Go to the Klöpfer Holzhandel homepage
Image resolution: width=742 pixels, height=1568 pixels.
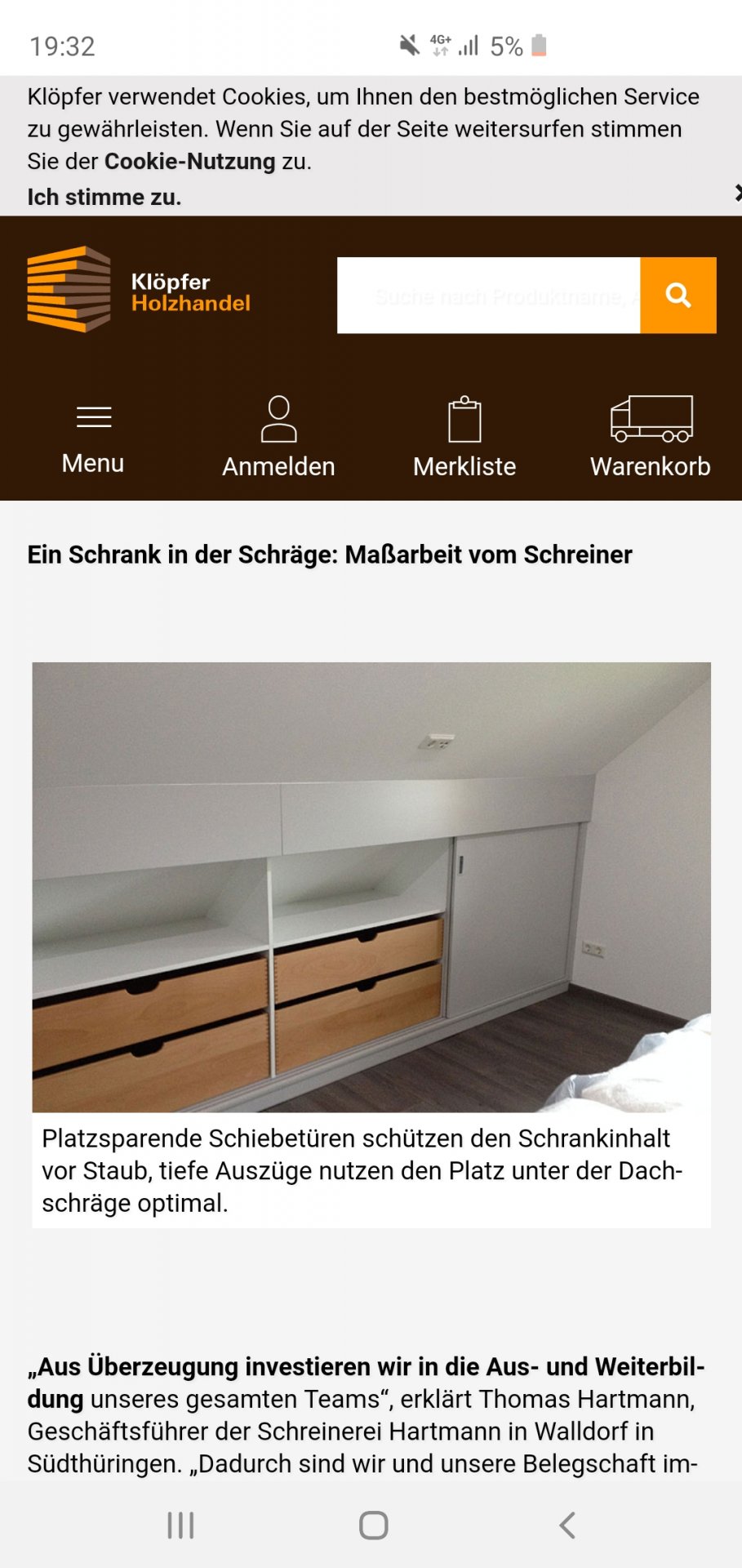[x=139, y=290]
